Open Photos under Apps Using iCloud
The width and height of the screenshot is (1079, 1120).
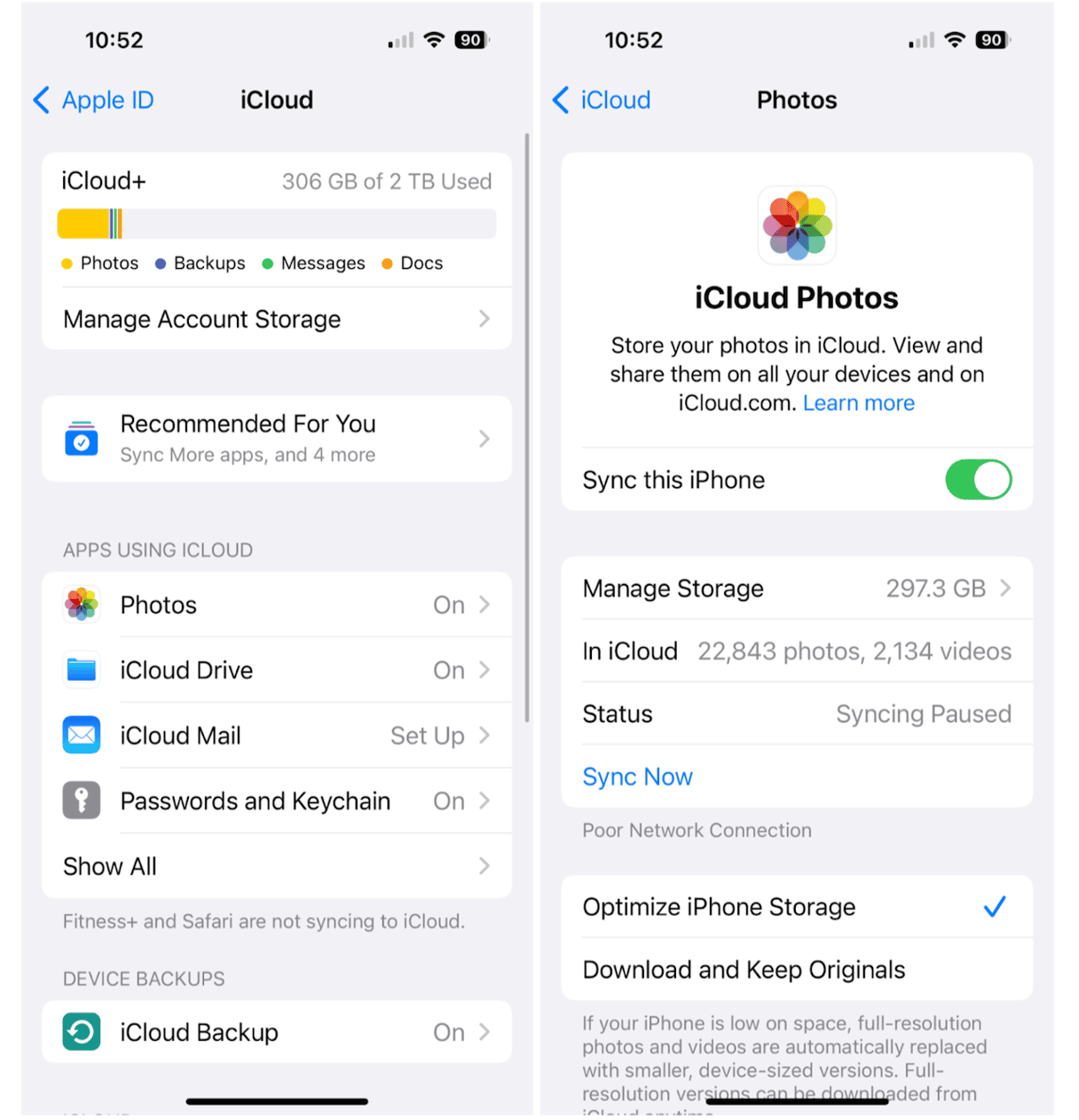(276, 605)
